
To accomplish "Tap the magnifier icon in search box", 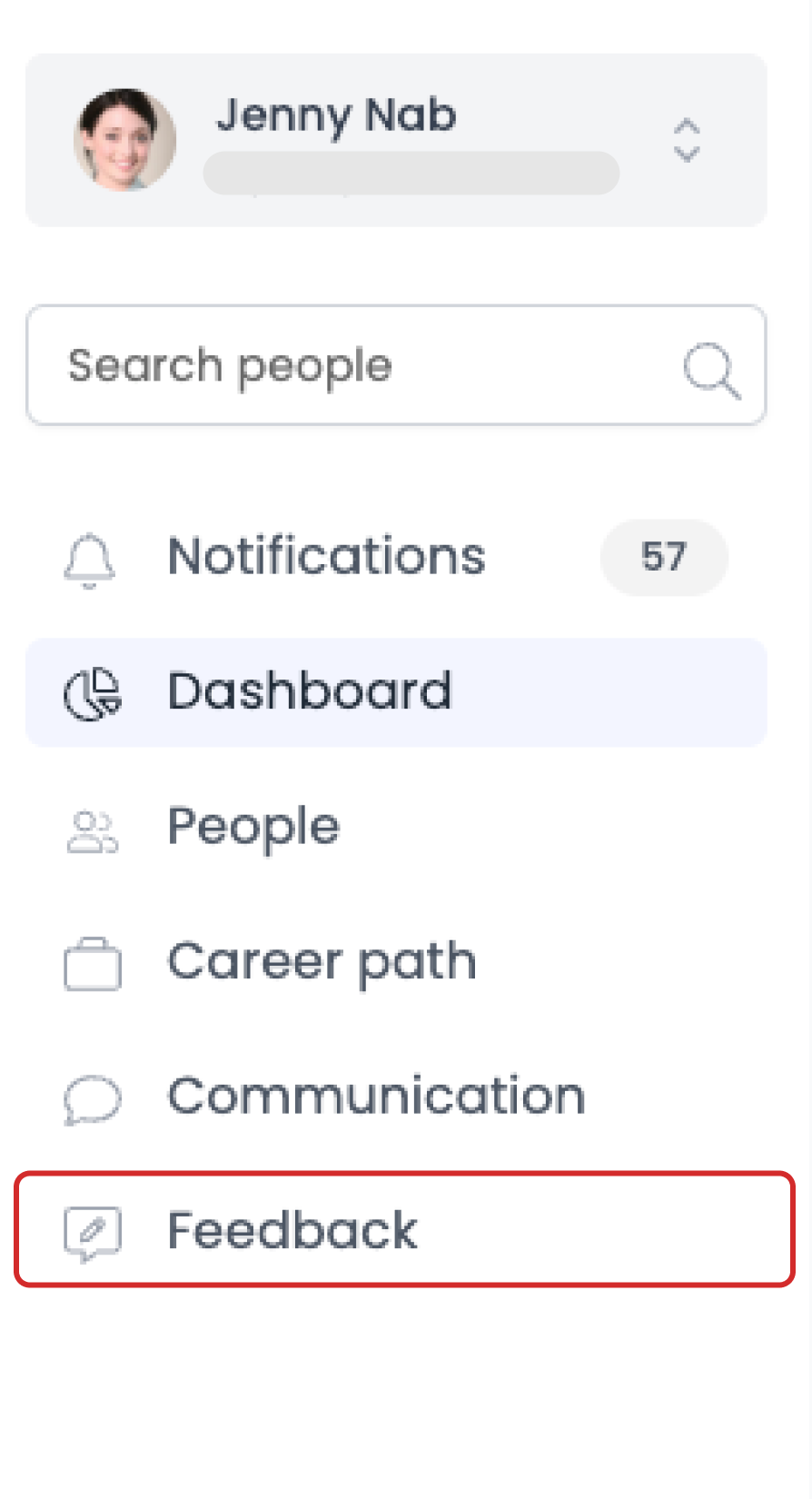I will (x=712, y=370).
